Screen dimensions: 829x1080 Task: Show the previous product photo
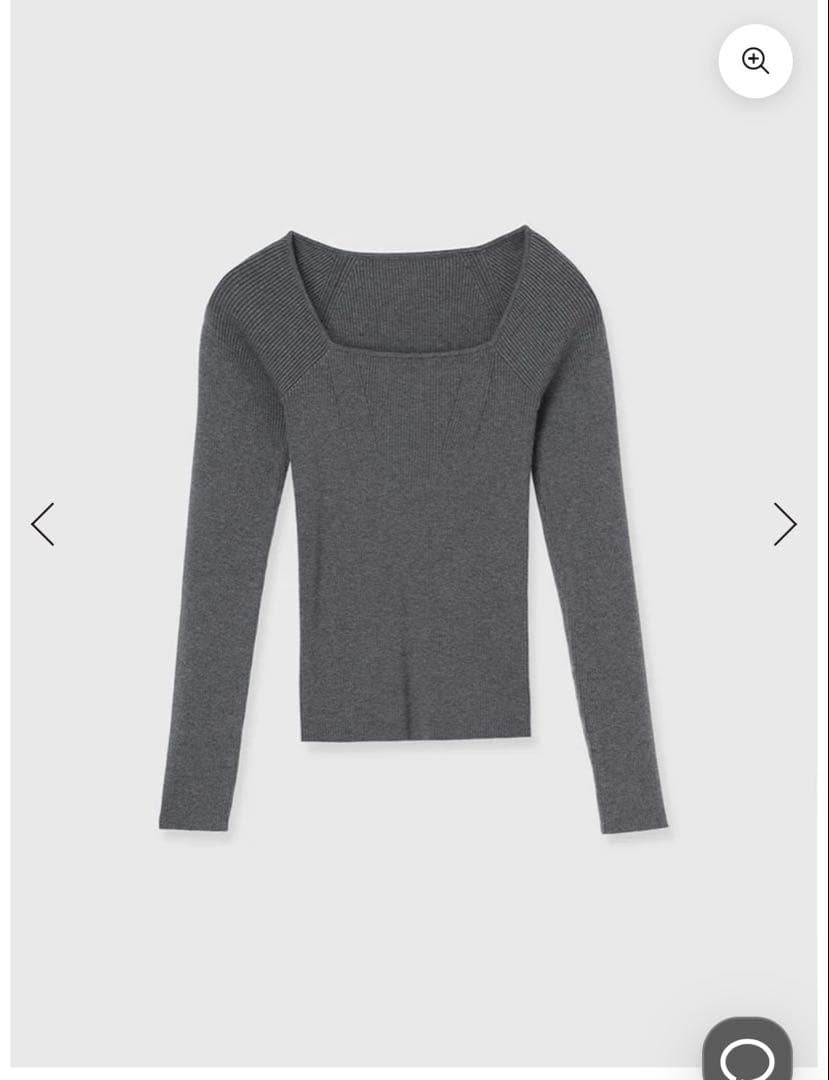tap(42, 524)
